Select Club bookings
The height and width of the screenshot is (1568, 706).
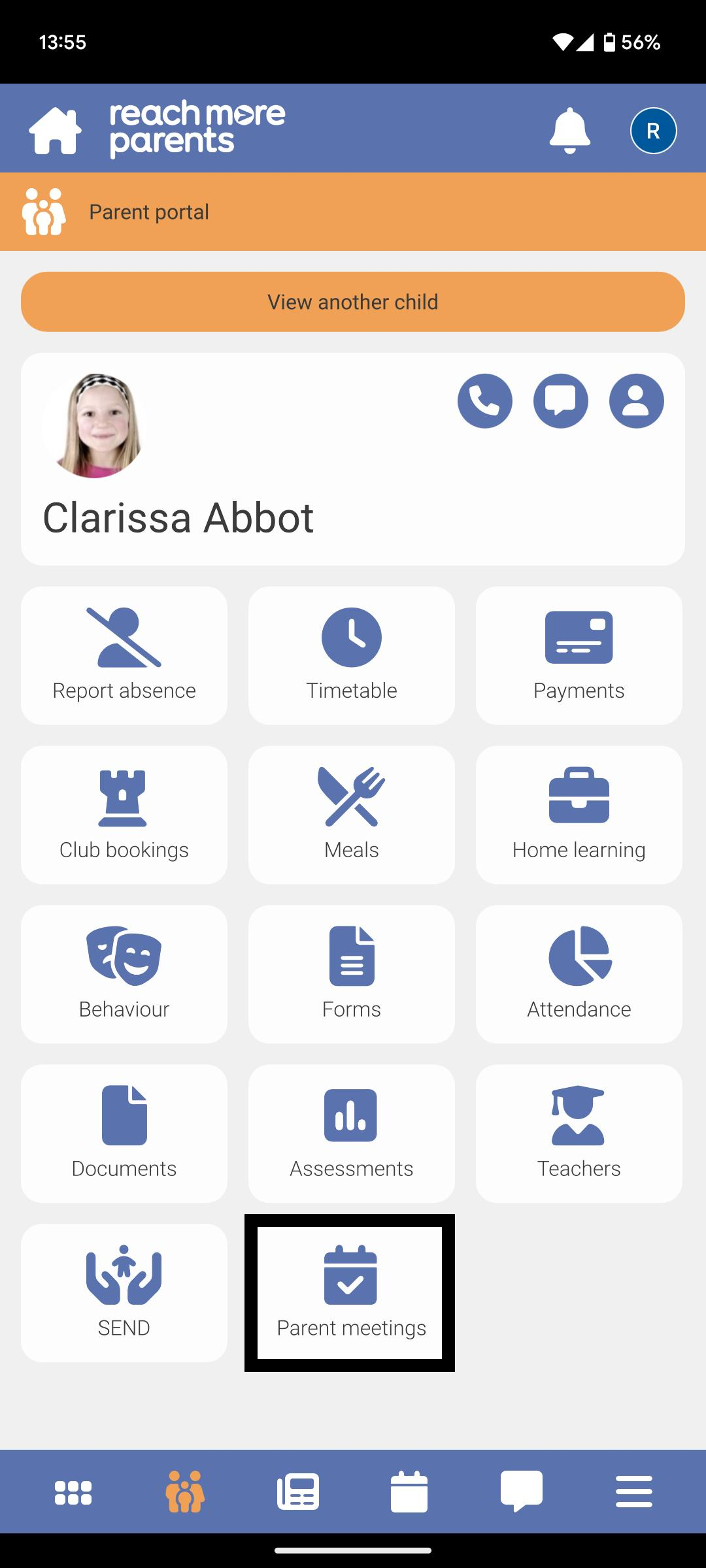[124, 815]
